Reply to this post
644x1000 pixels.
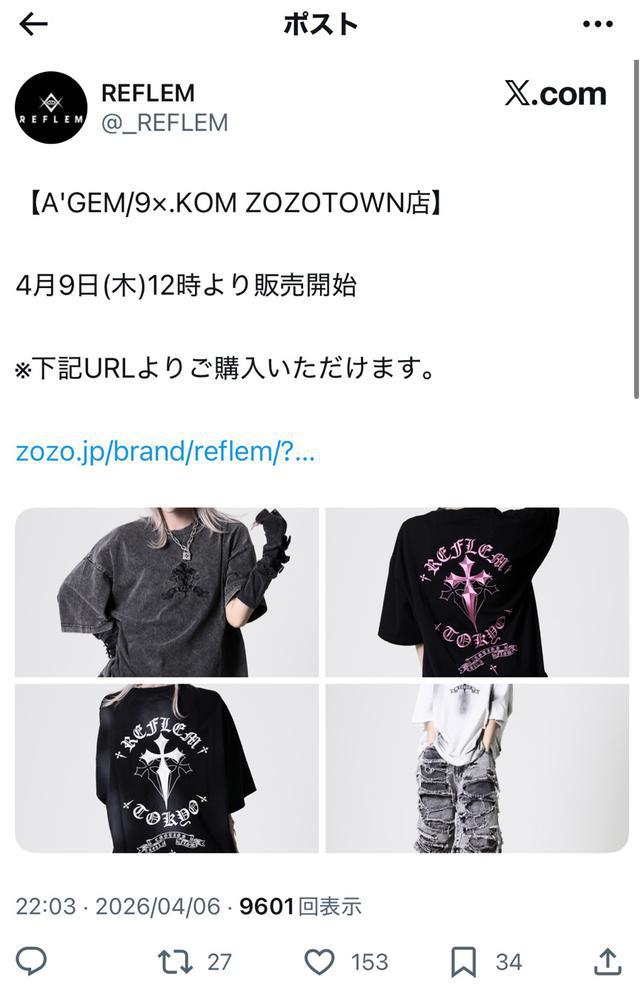click(32, 962)
